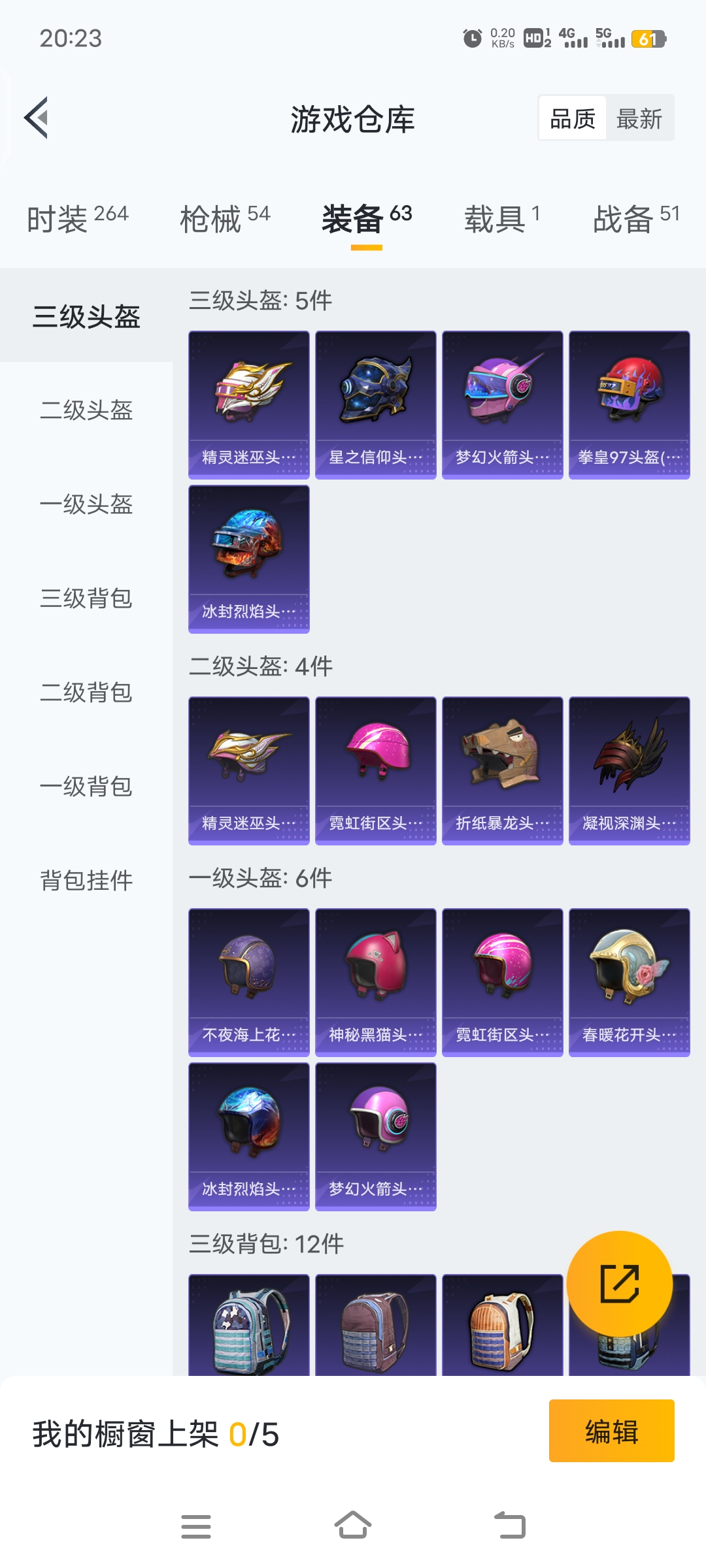
Task: Jump to 二级背包 category
Action: tap(86, 693)
